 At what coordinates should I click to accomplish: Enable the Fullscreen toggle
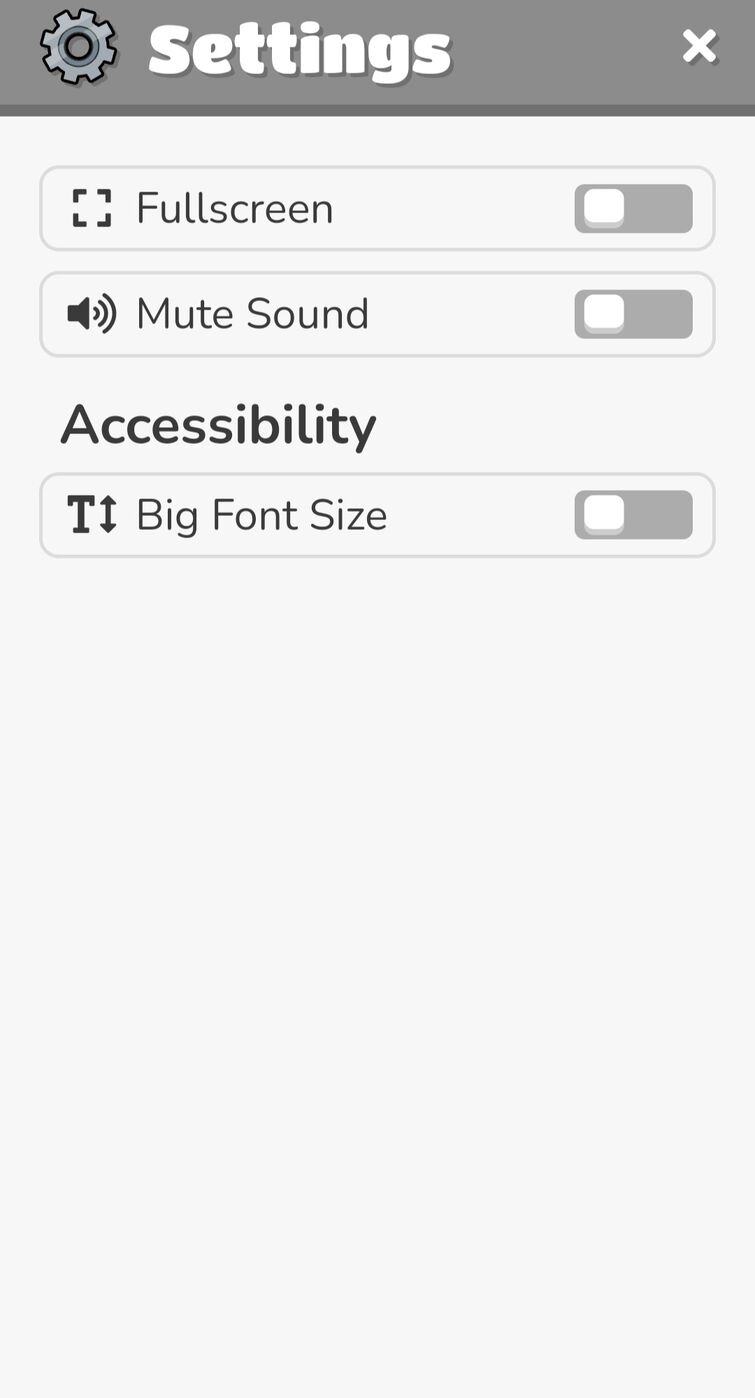633,208
